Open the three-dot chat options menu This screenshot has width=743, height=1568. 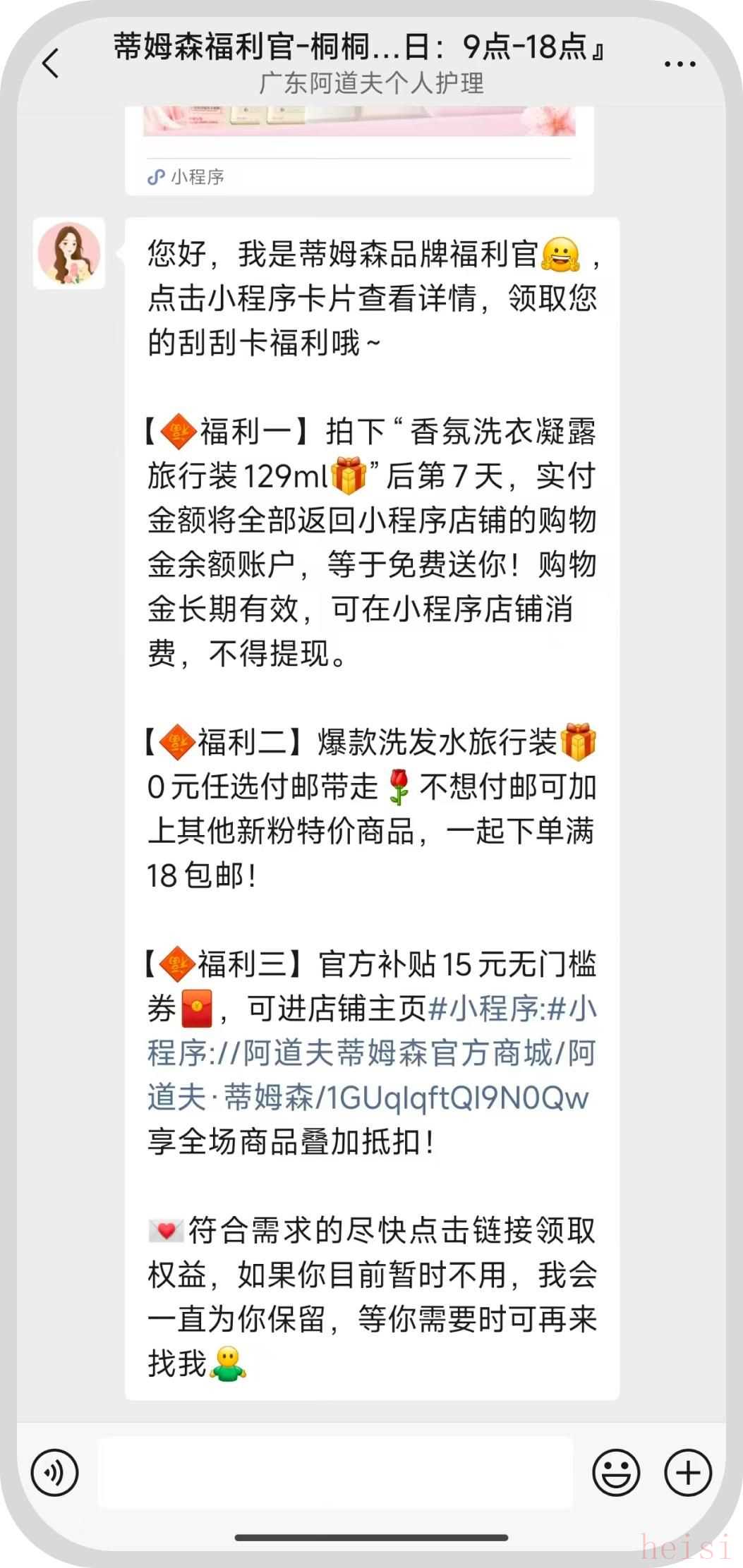(x=679, y=64)
